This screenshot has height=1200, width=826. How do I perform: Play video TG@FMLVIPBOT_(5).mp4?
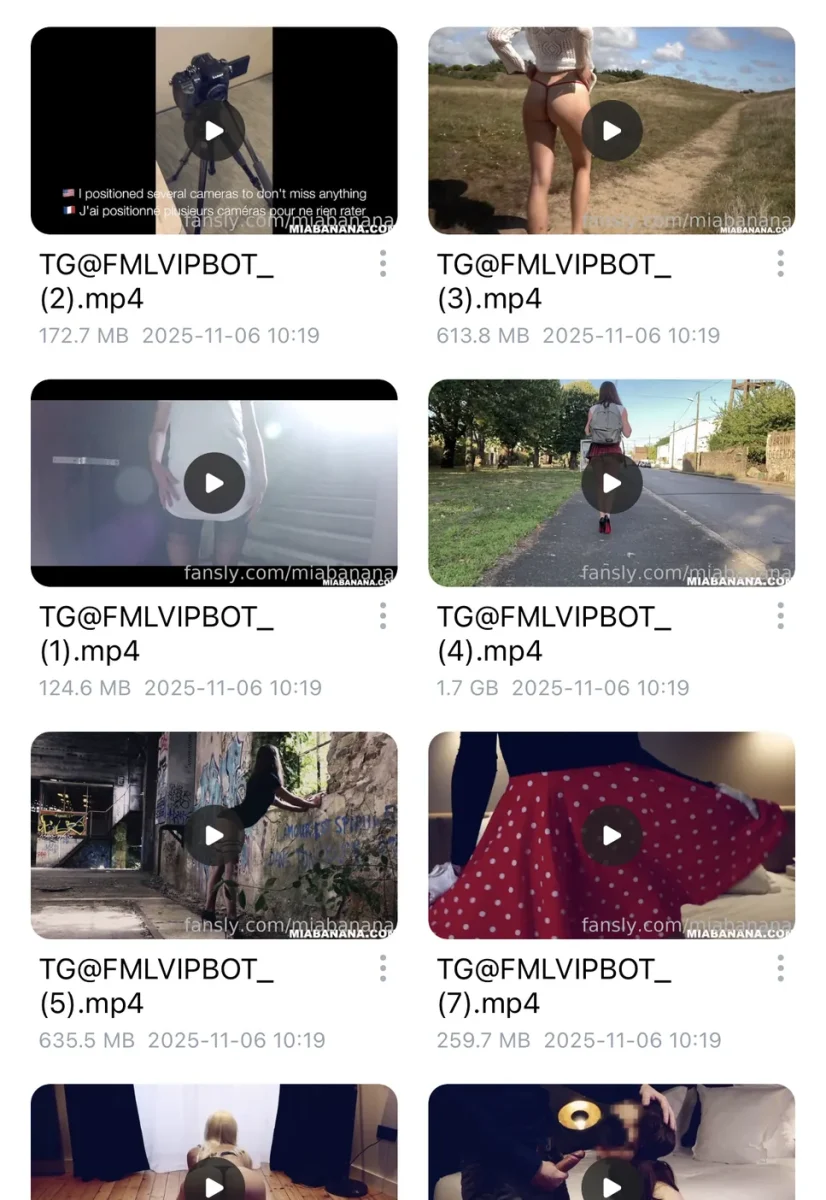coord(214,835)
